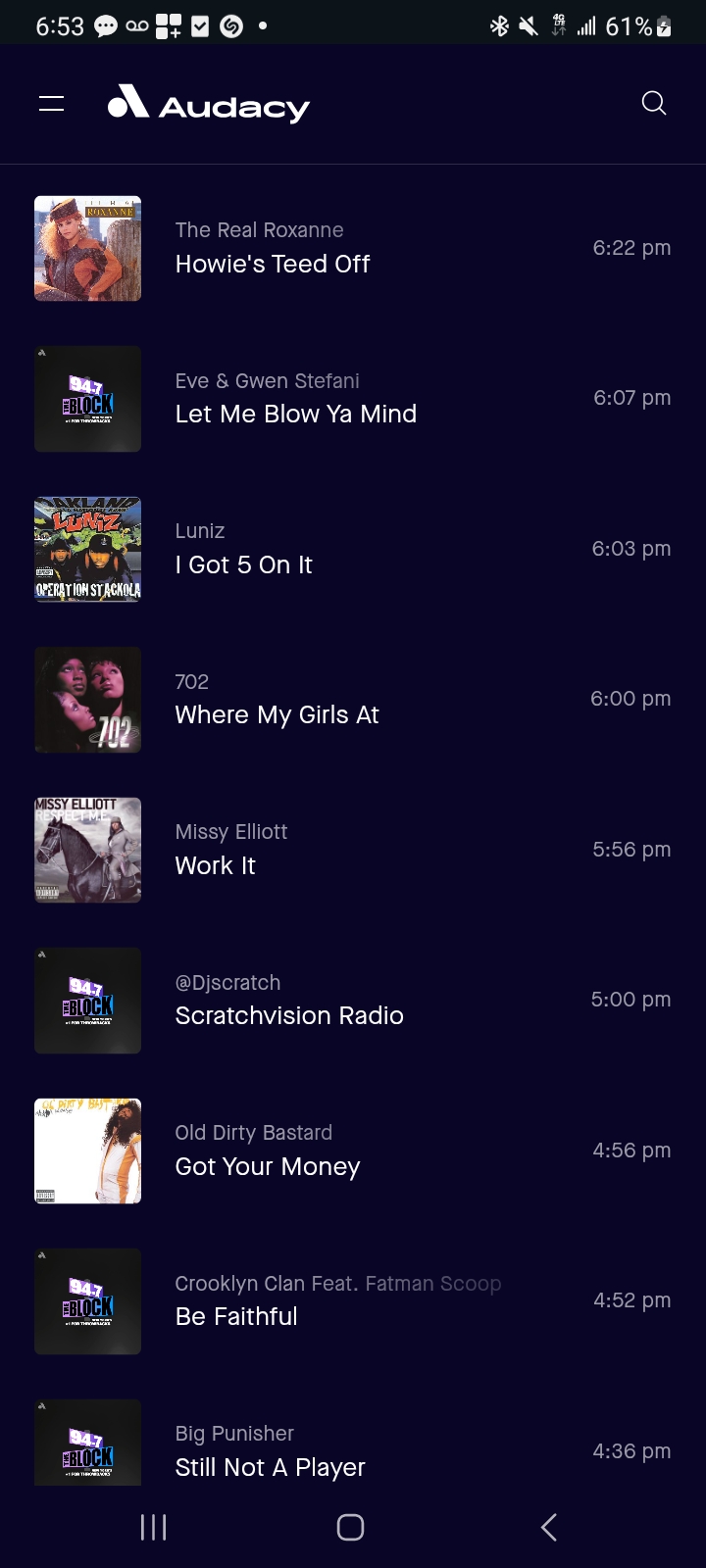Open the hamburger menu
The image size is (706, 1568).
[x=51, y=104]
